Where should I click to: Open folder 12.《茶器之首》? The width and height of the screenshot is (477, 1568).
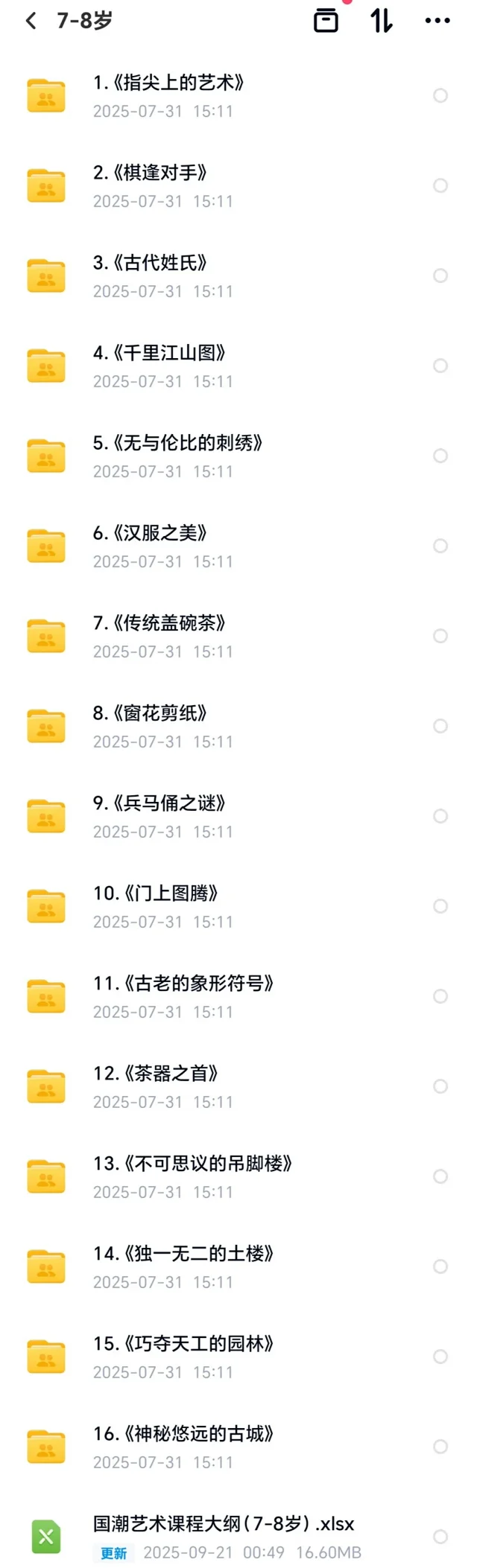pos(155,1074)
